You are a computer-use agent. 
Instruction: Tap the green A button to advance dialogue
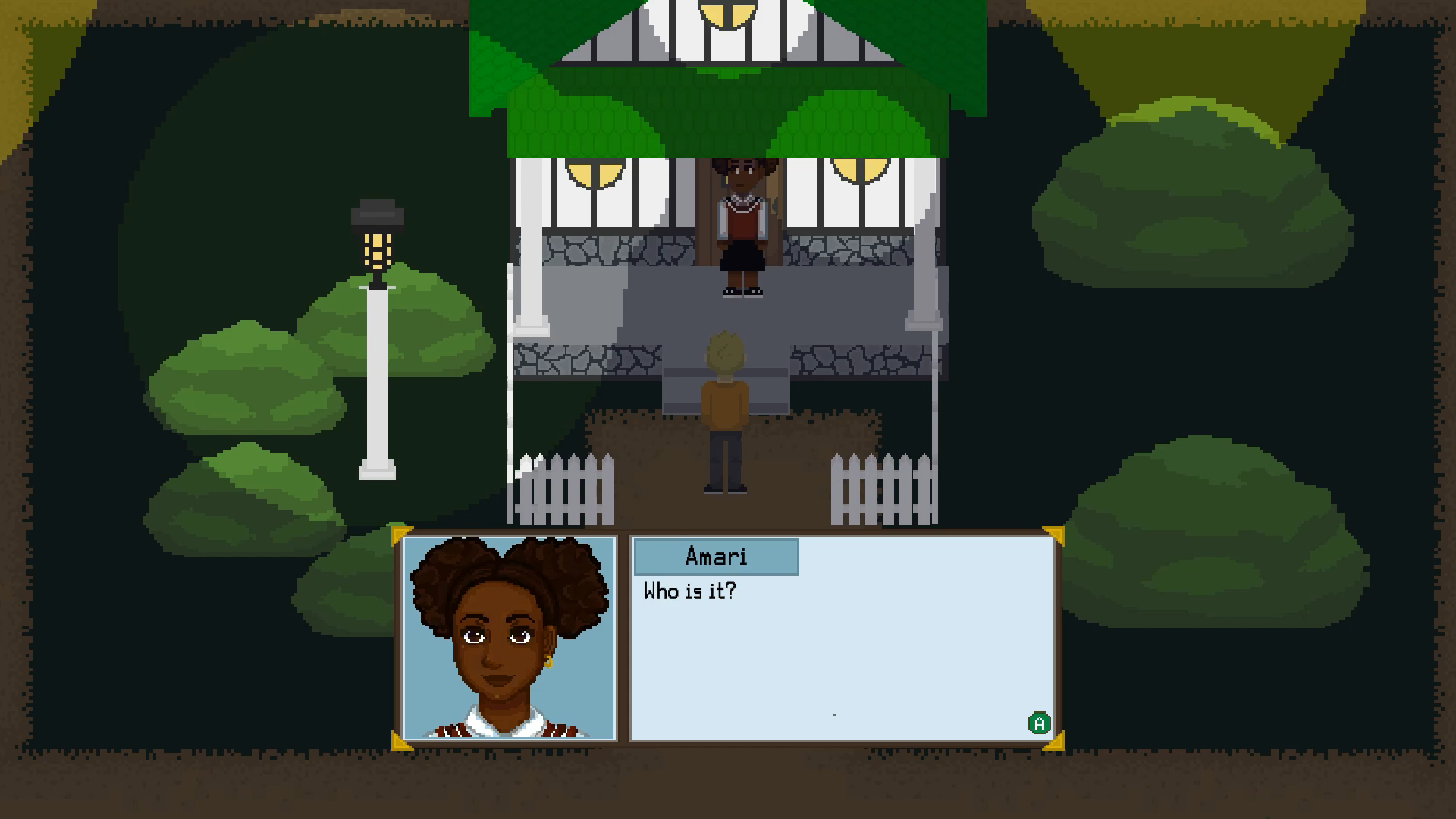[1039, 723]
